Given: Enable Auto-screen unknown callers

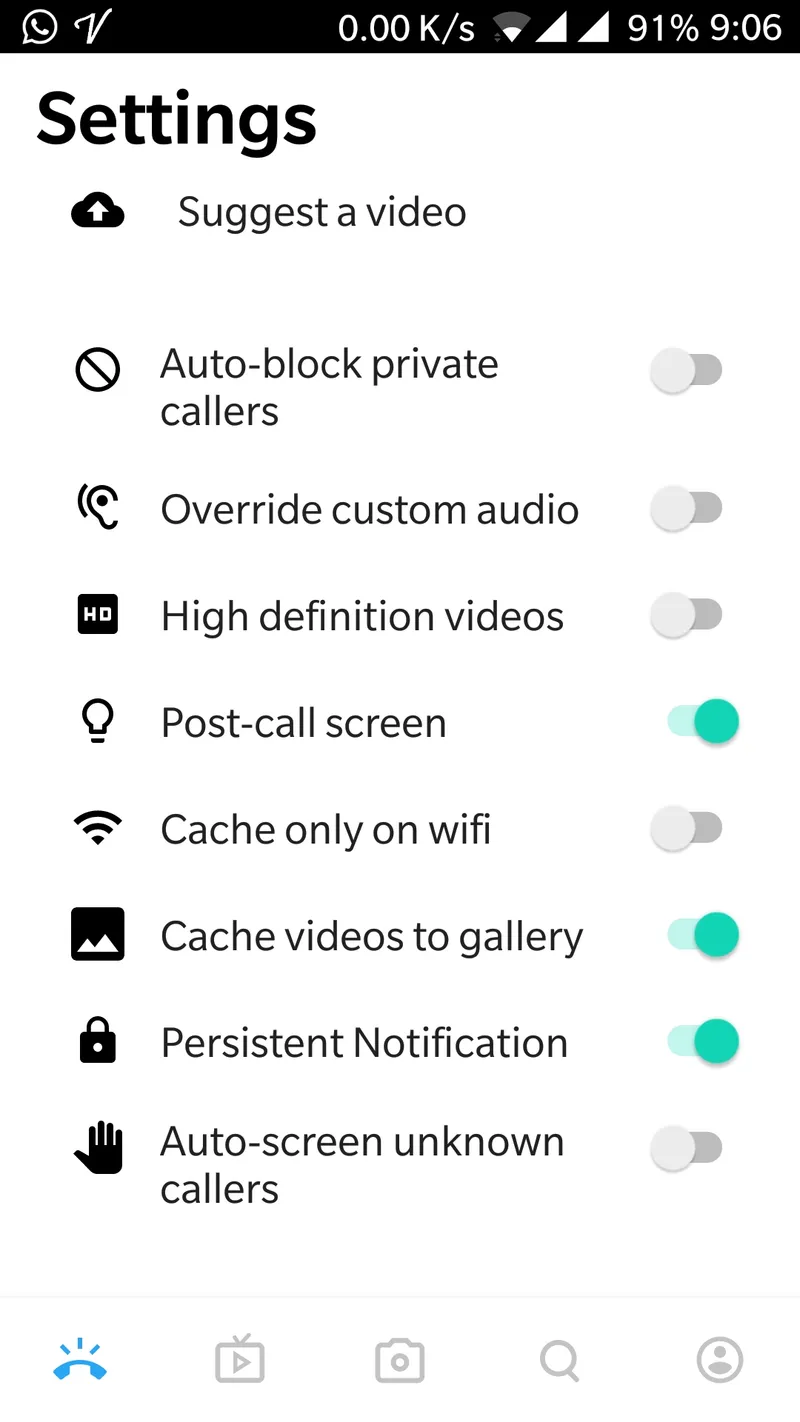Looking at the screenshot, I should [686, 1147].
